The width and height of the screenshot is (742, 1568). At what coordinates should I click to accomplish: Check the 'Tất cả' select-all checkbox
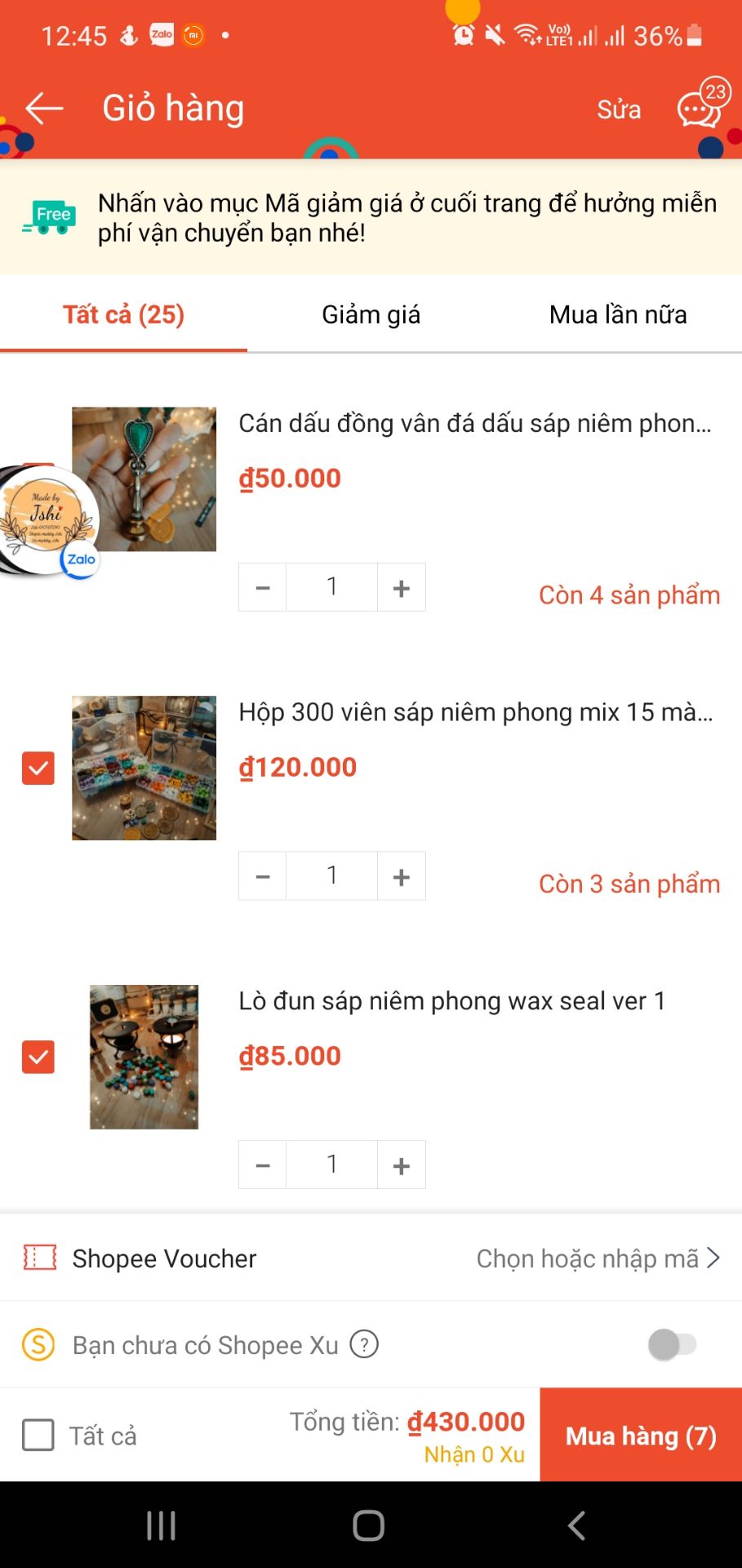point(38,1435)
